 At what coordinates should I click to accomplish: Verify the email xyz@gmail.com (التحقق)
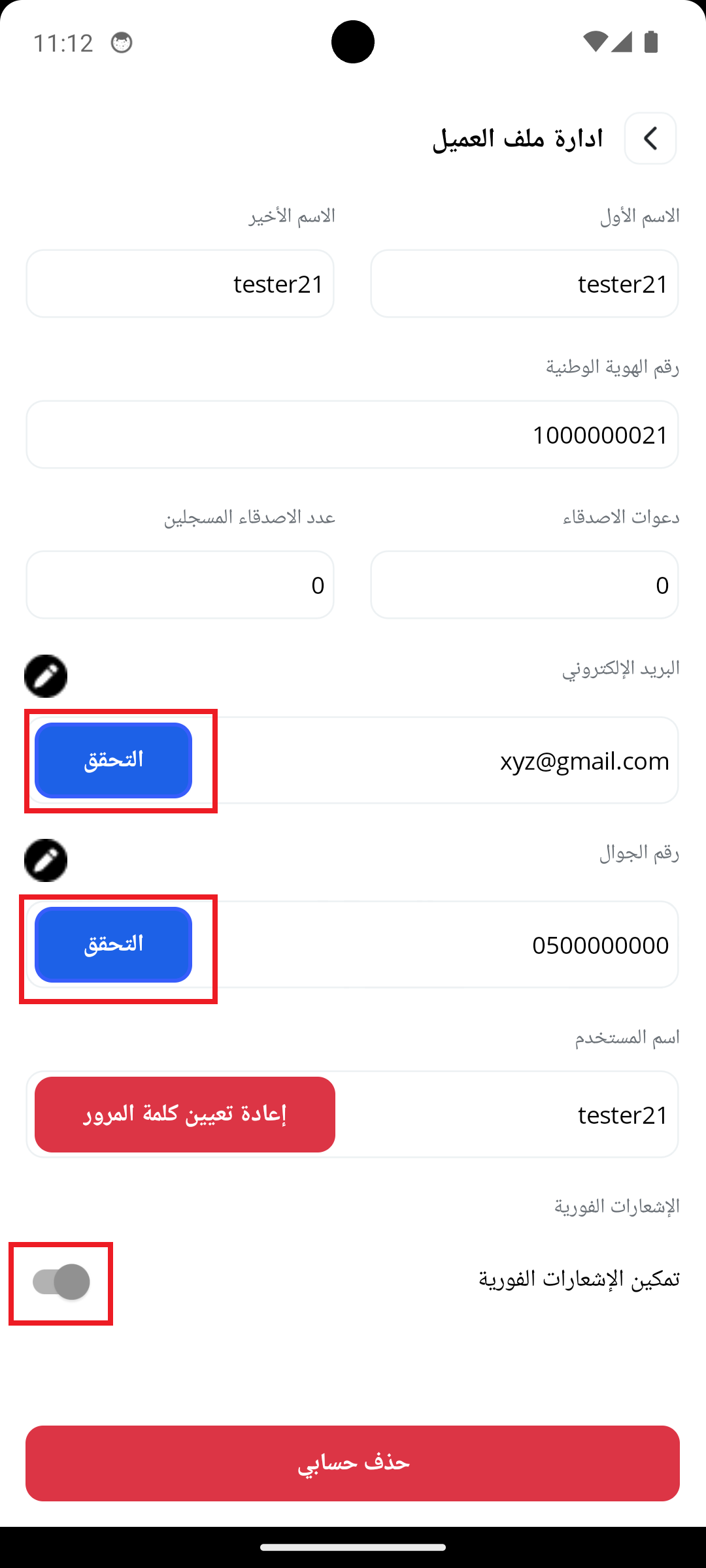pos(113,760)
